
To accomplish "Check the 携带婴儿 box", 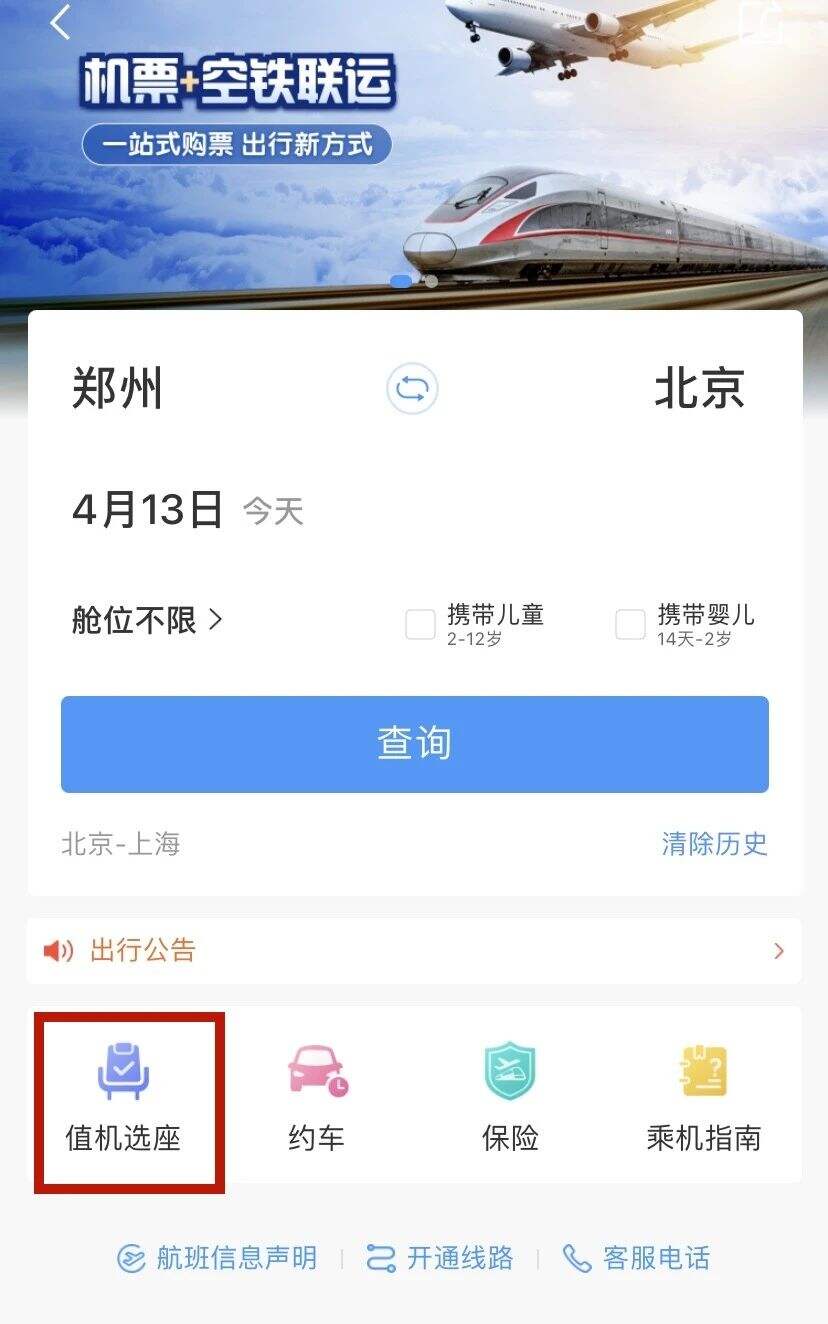I will (630, 625).
